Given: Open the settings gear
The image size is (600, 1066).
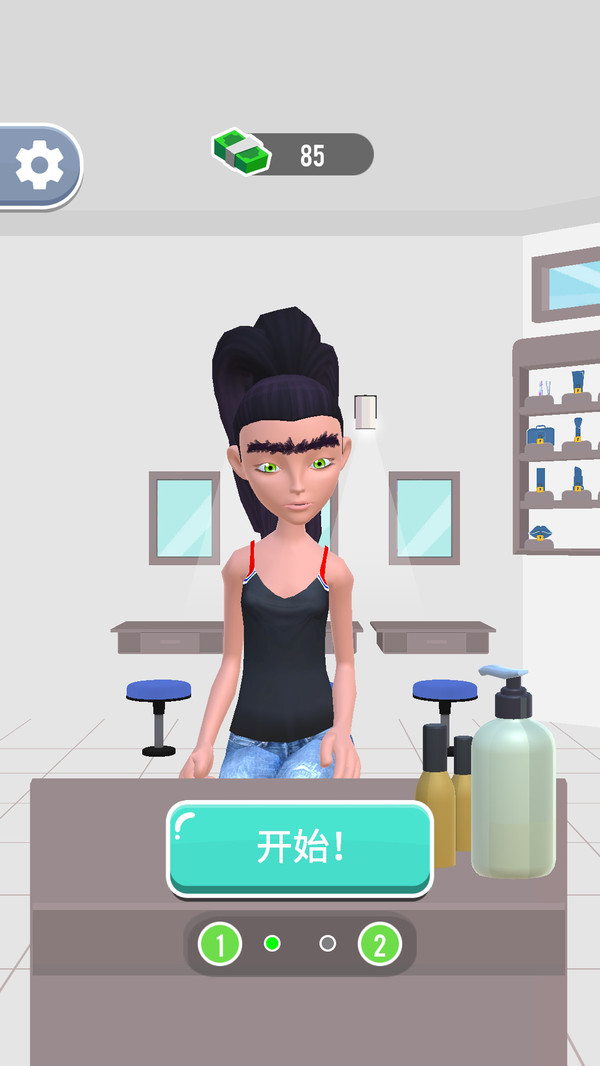Looking at the screenshot, I should click(39, 166).
